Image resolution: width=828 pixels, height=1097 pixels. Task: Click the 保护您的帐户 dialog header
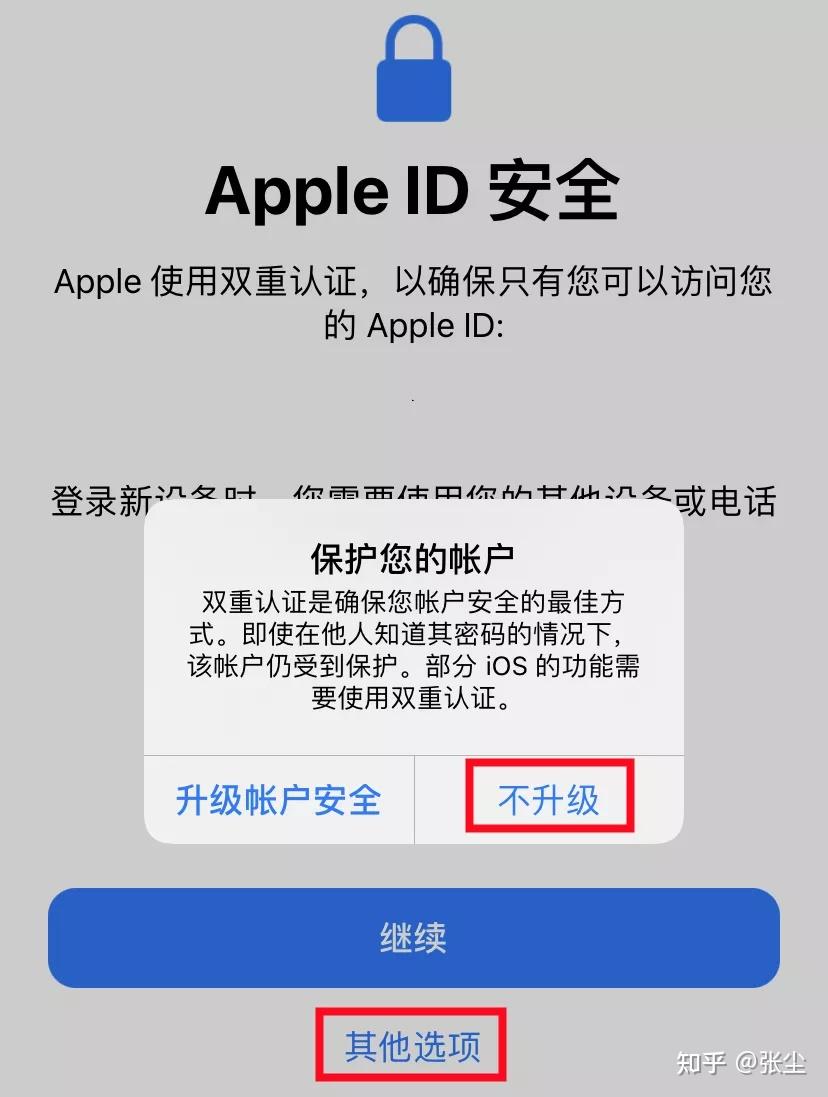[x=414, y=556]
